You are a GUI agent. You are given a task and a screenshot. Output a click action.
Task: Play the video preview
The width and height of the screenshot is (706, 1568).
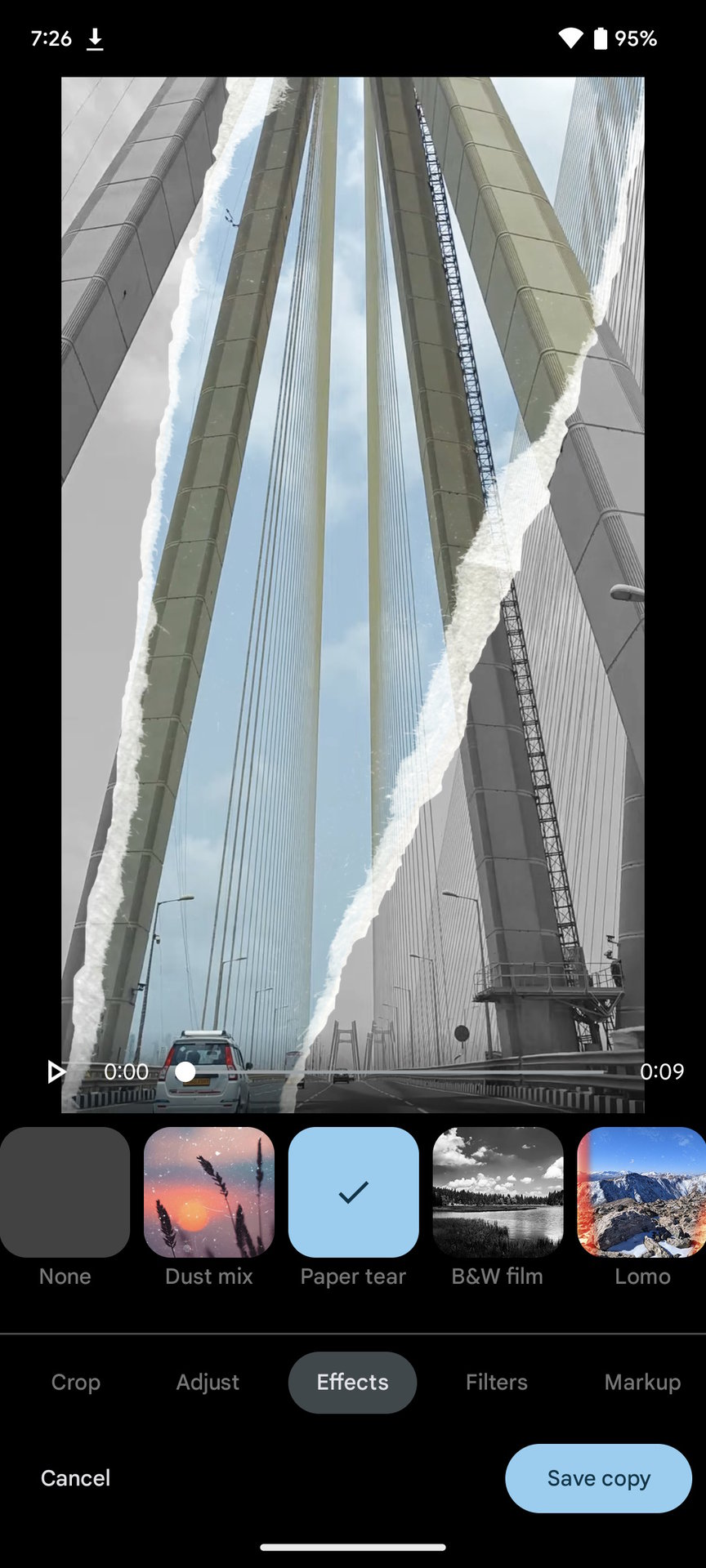coord(56,1071)
